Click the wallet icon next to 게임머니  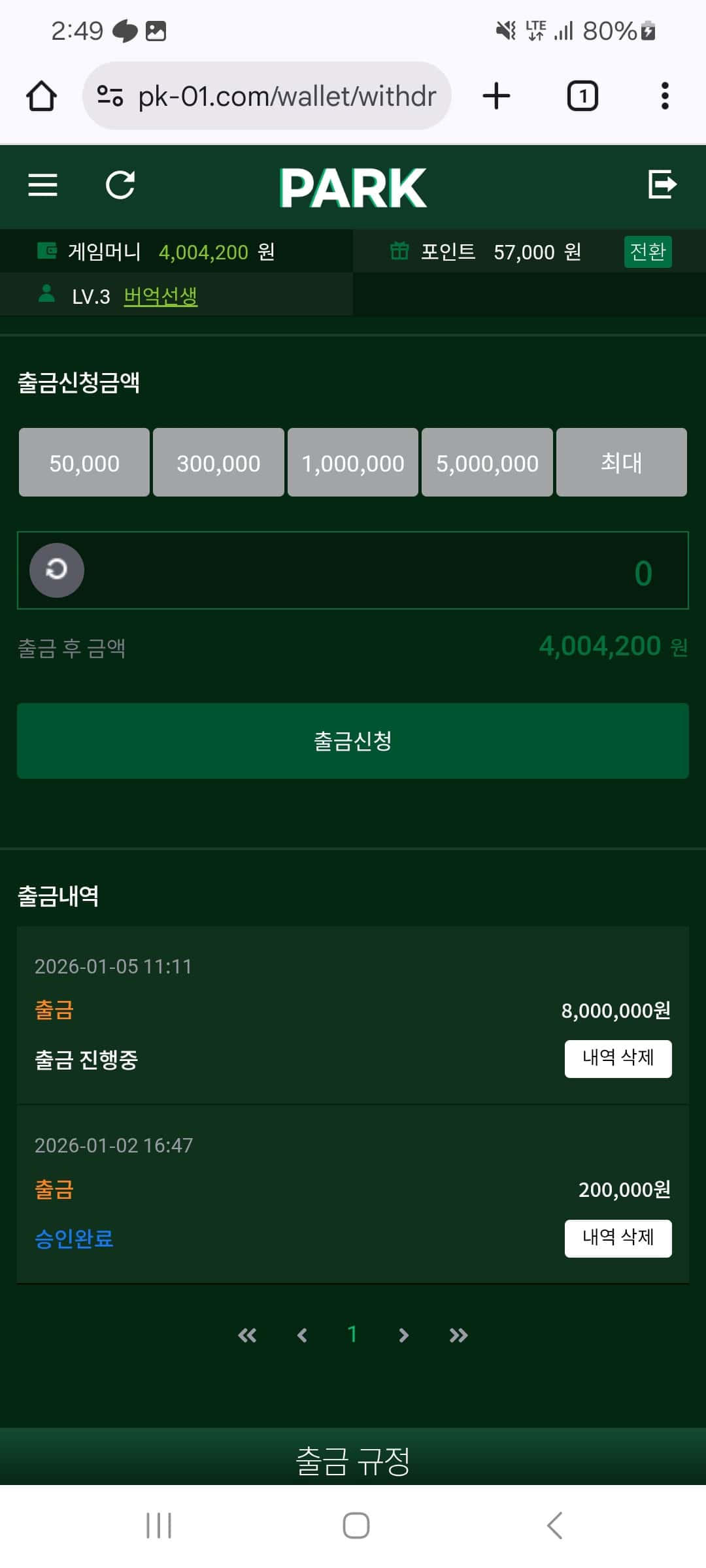pos(47,252)
